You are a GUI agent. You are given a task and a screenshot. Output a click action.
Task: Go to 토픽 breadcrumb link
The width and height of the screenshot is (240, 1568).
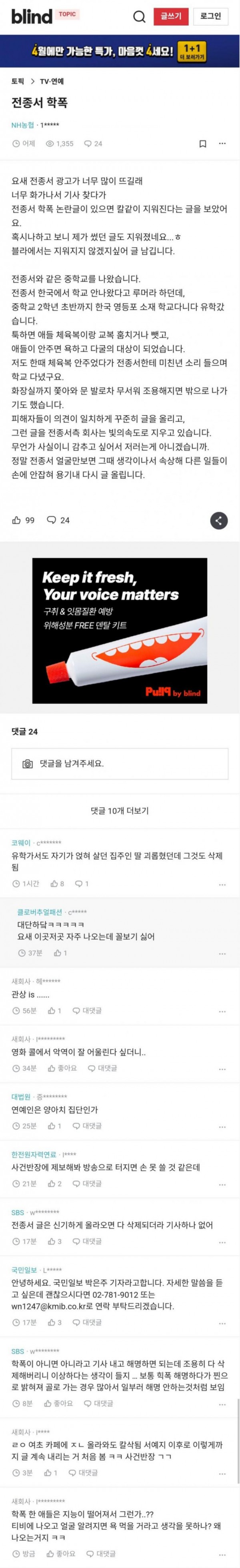tap(18, 81)
